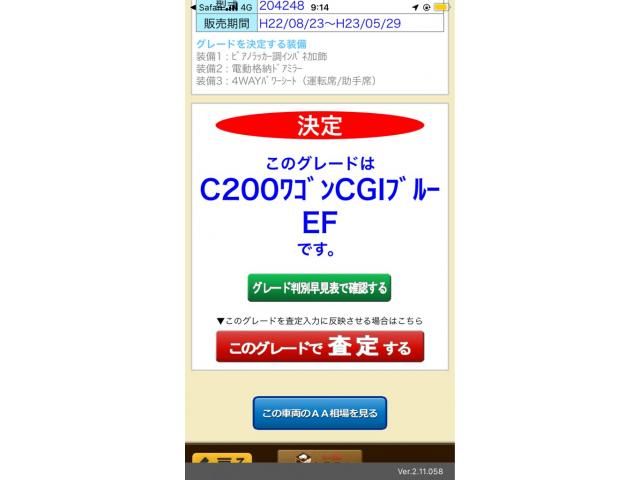This screenshot has height=480, width=640.
Task: Tap the yellow back (戻る) button
Action: click(220, 459)
